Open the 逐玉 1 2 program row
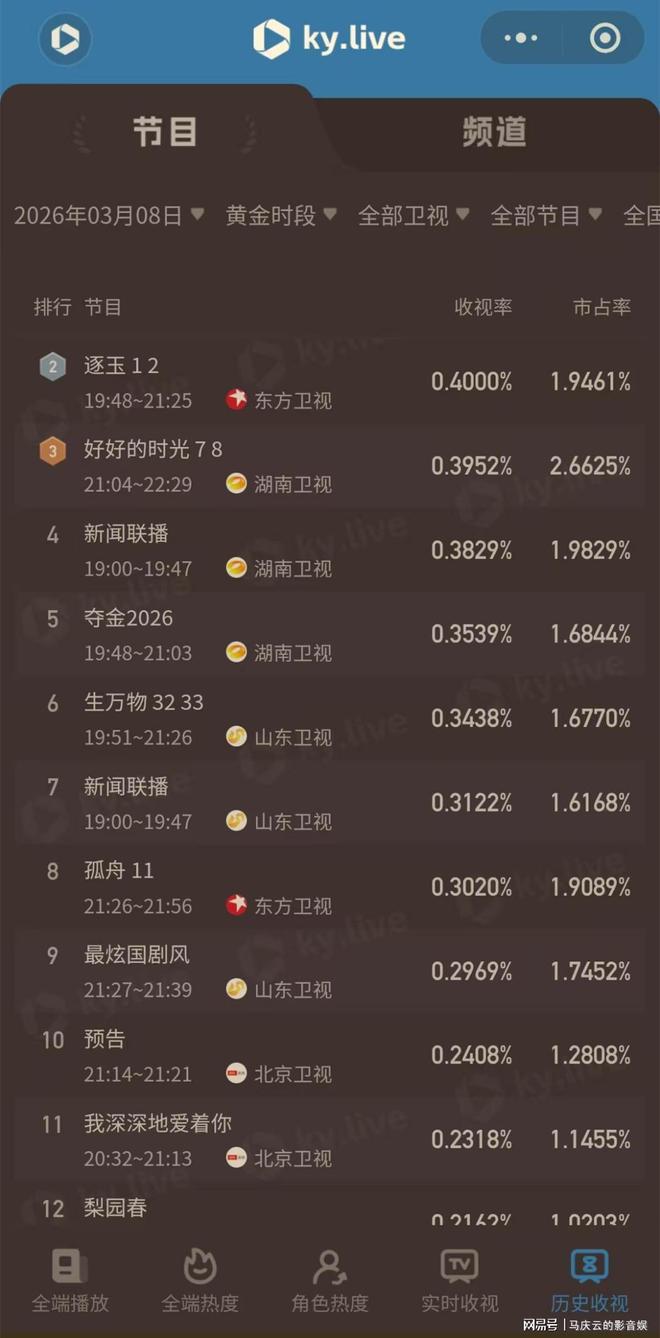Image resolution: width=660 pixels, height=1338 pixels. [330, 382]
